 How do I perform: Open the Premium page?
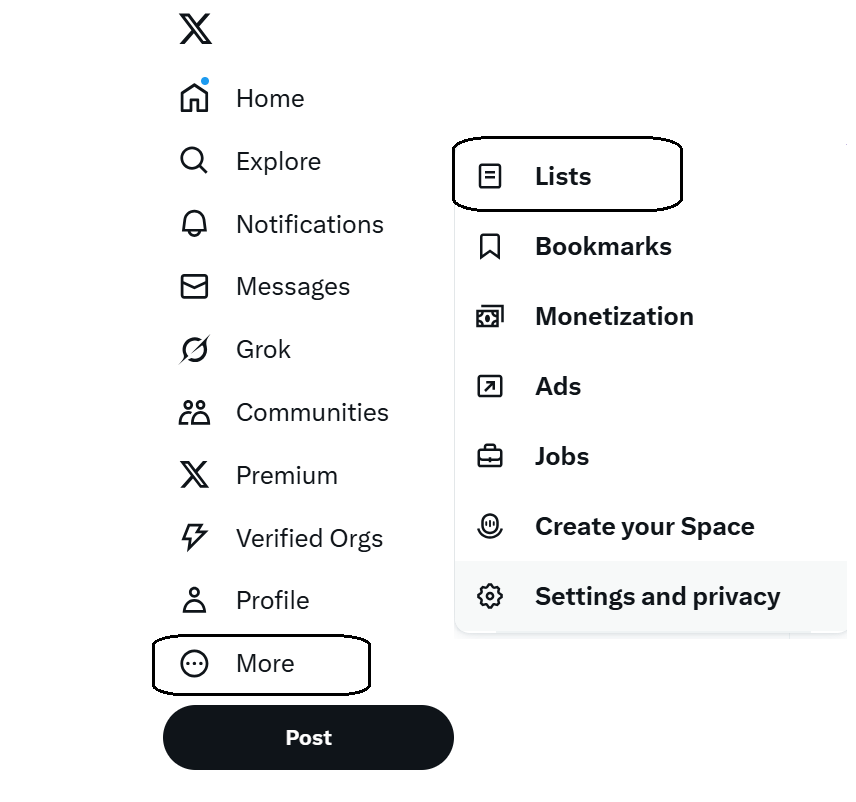(x=258, y=475)
